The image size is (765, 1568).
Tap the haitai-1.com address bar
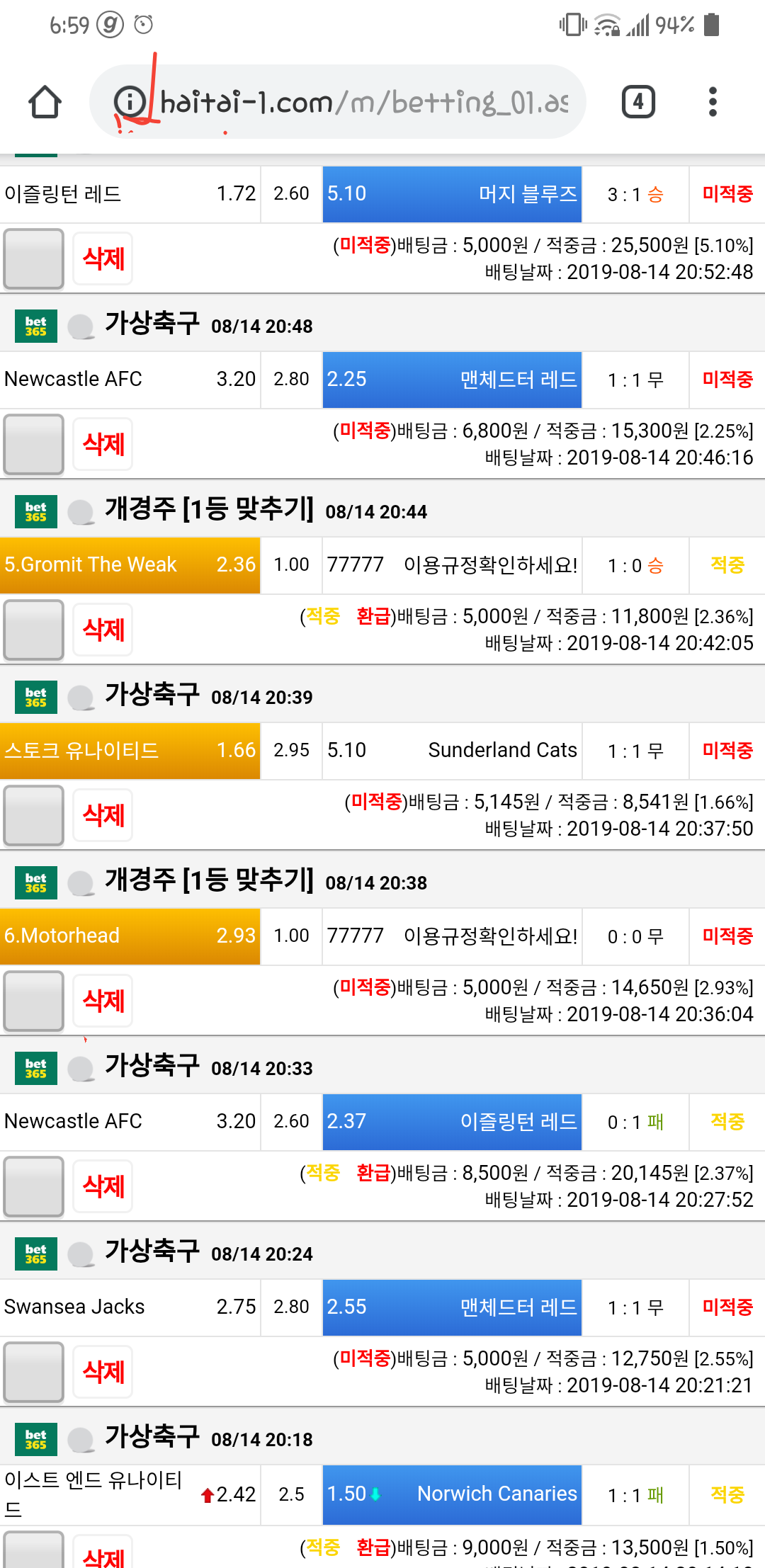[361, 102]
